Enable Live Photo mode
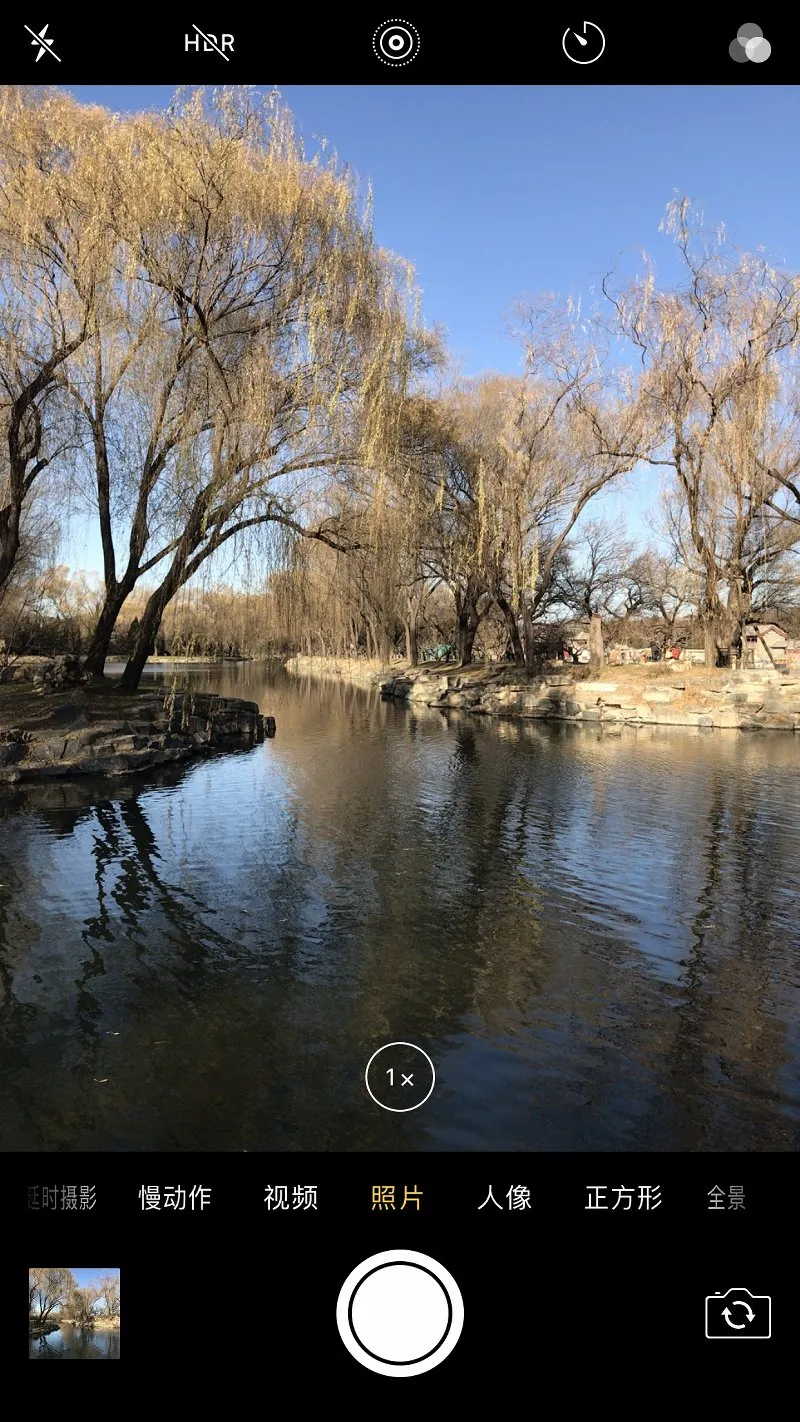This screenshot has height=1422, width=800. click(396, 43)
